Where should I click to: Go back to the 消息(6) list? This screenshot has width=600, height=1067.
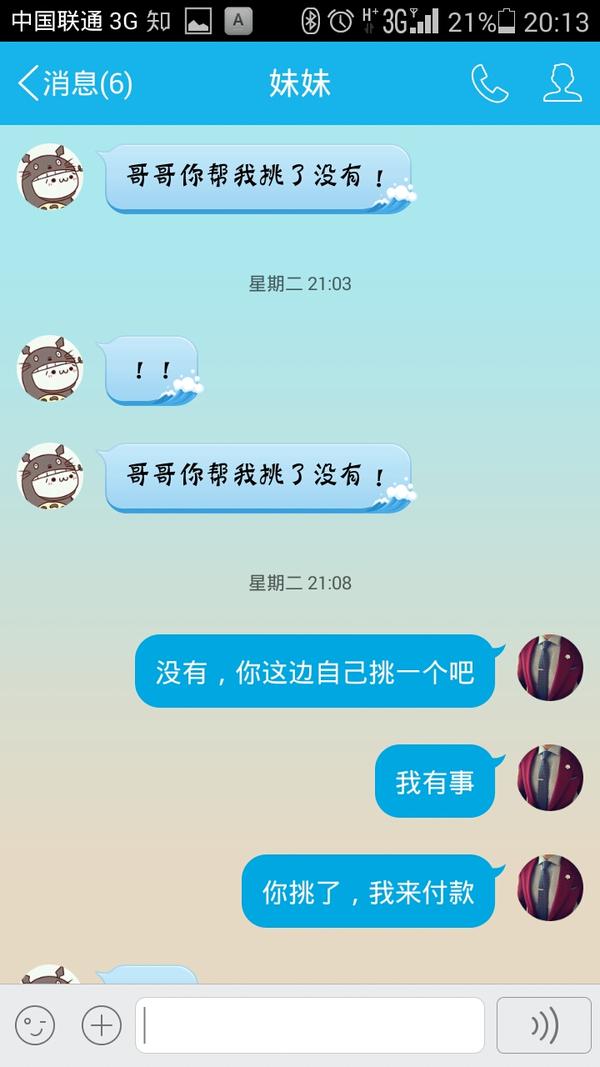75,84
